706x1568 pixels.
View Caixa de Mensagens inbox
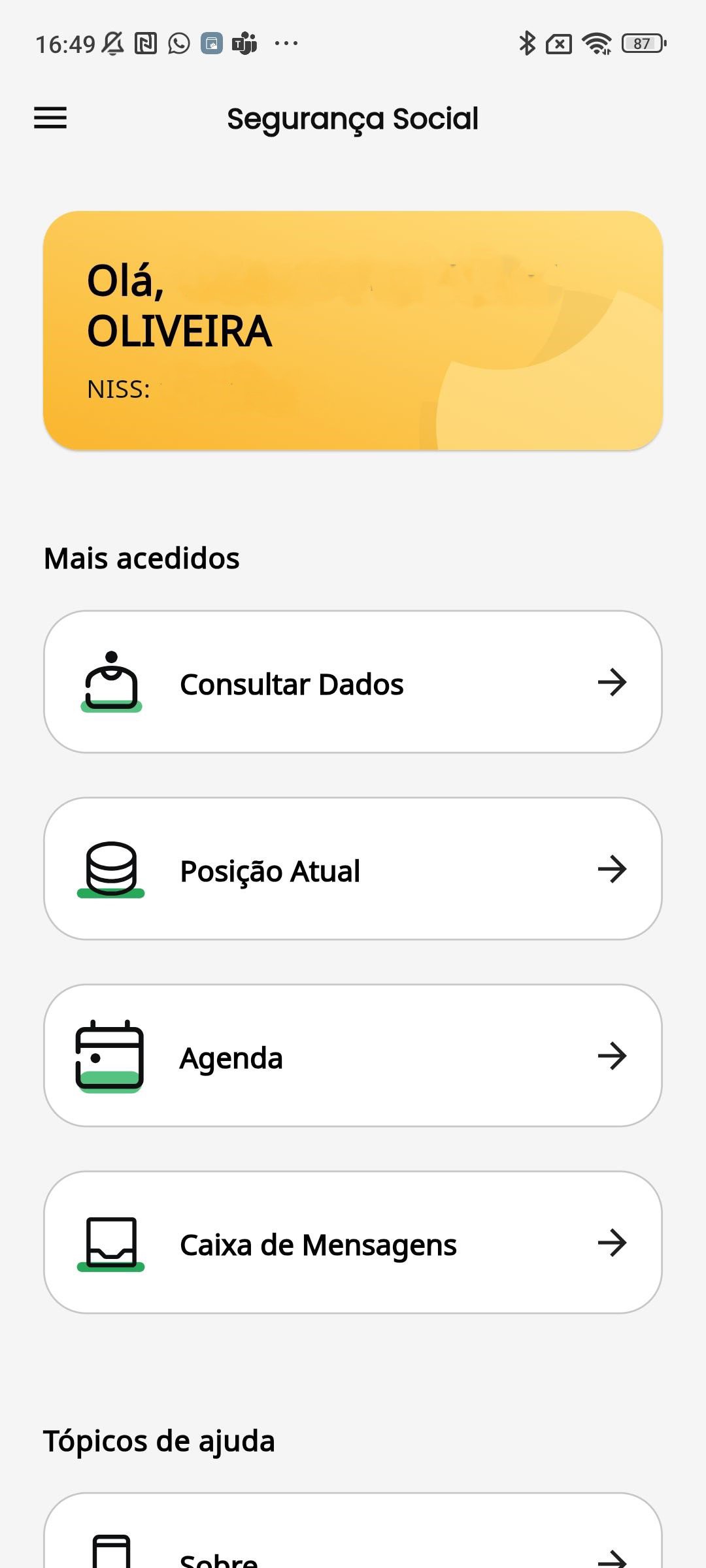353,1243
